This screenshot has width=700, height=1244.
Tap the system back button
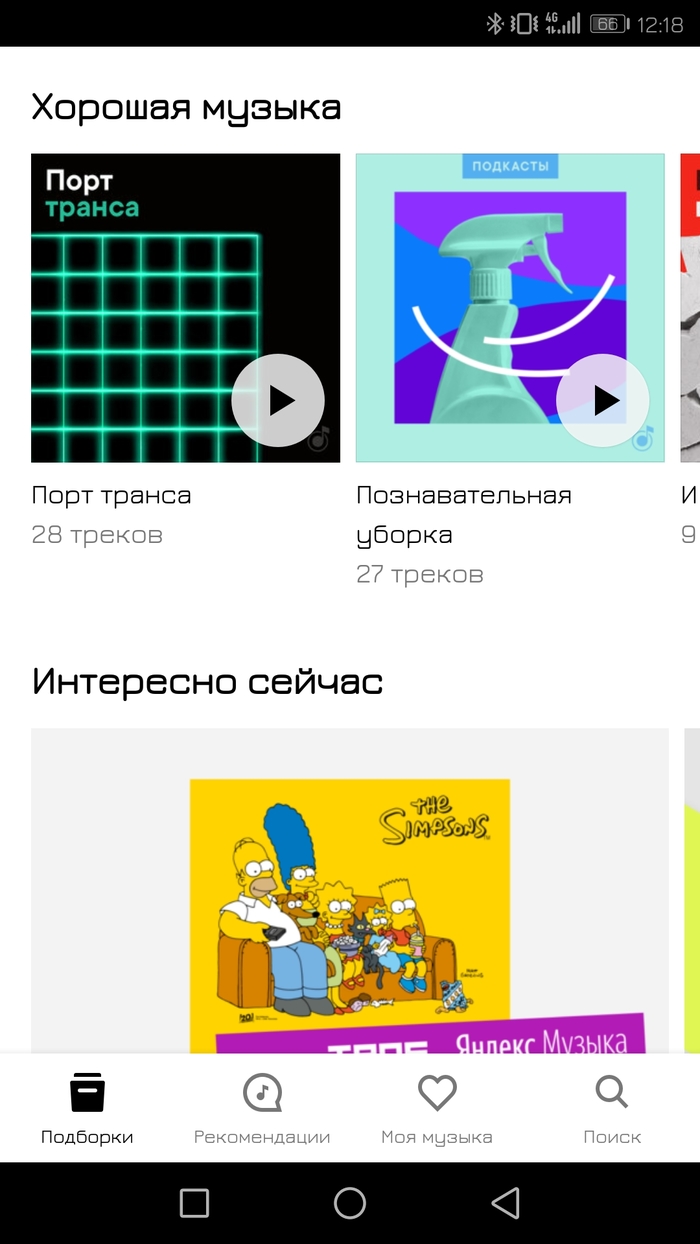point(506,1203)
